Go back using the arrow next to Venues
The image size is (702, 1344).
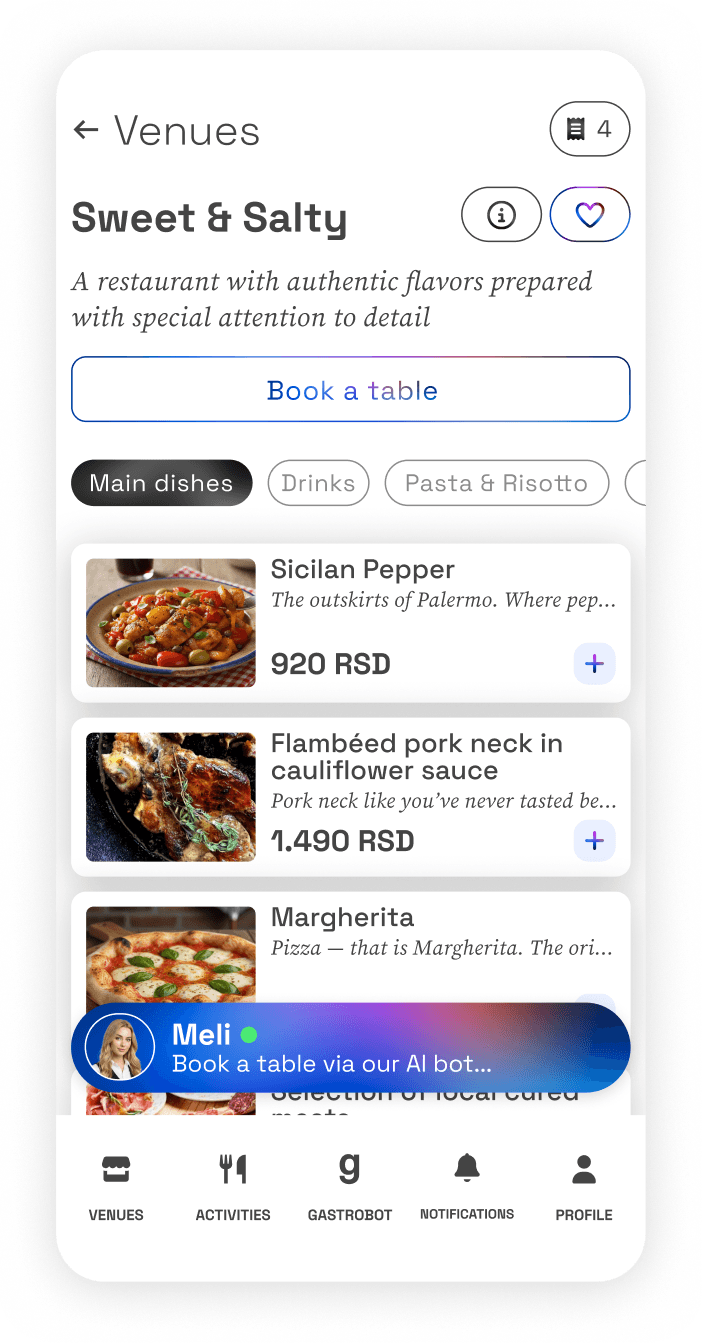(86, 130)
